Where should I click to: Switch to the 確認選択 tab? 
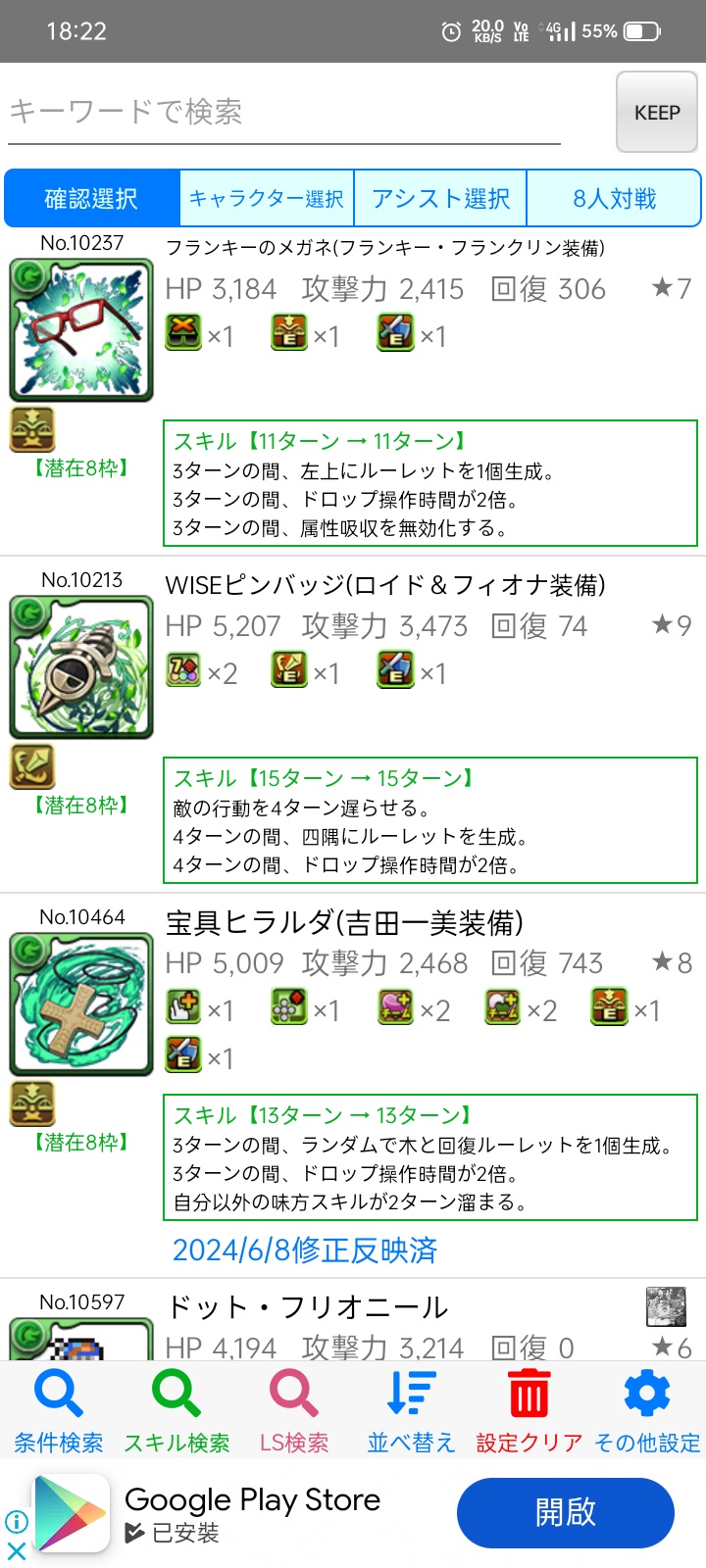tap(91, 199)
